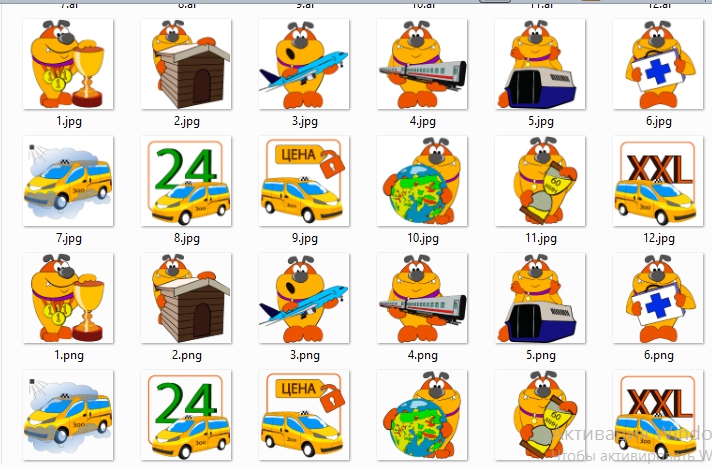
Task: Select the 9.jpg price taxi file
Action: click(x=304, y=181)
